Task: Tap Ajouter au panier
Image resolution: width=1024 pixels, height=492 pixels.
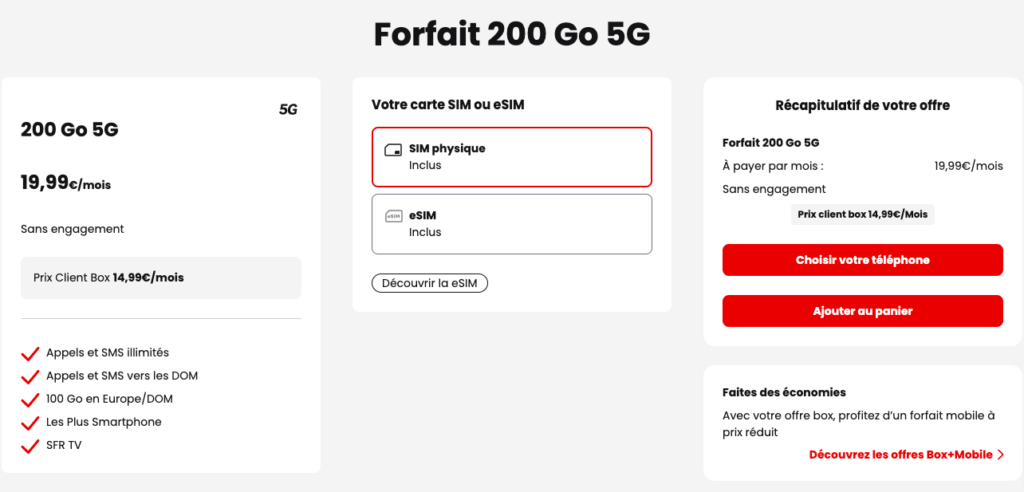Action: click(862, 311)
